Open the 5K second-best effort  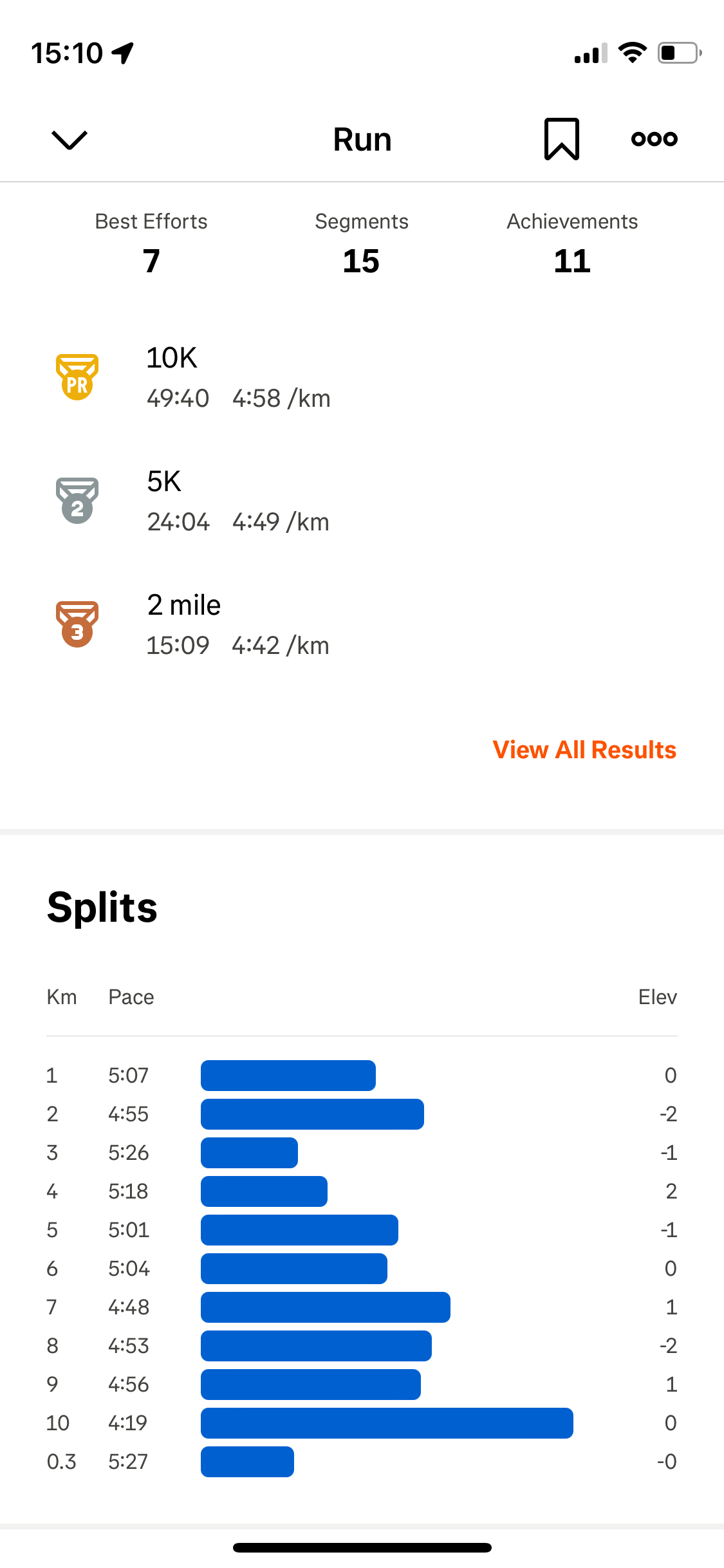pyautogui.click(x=238, y=501)
